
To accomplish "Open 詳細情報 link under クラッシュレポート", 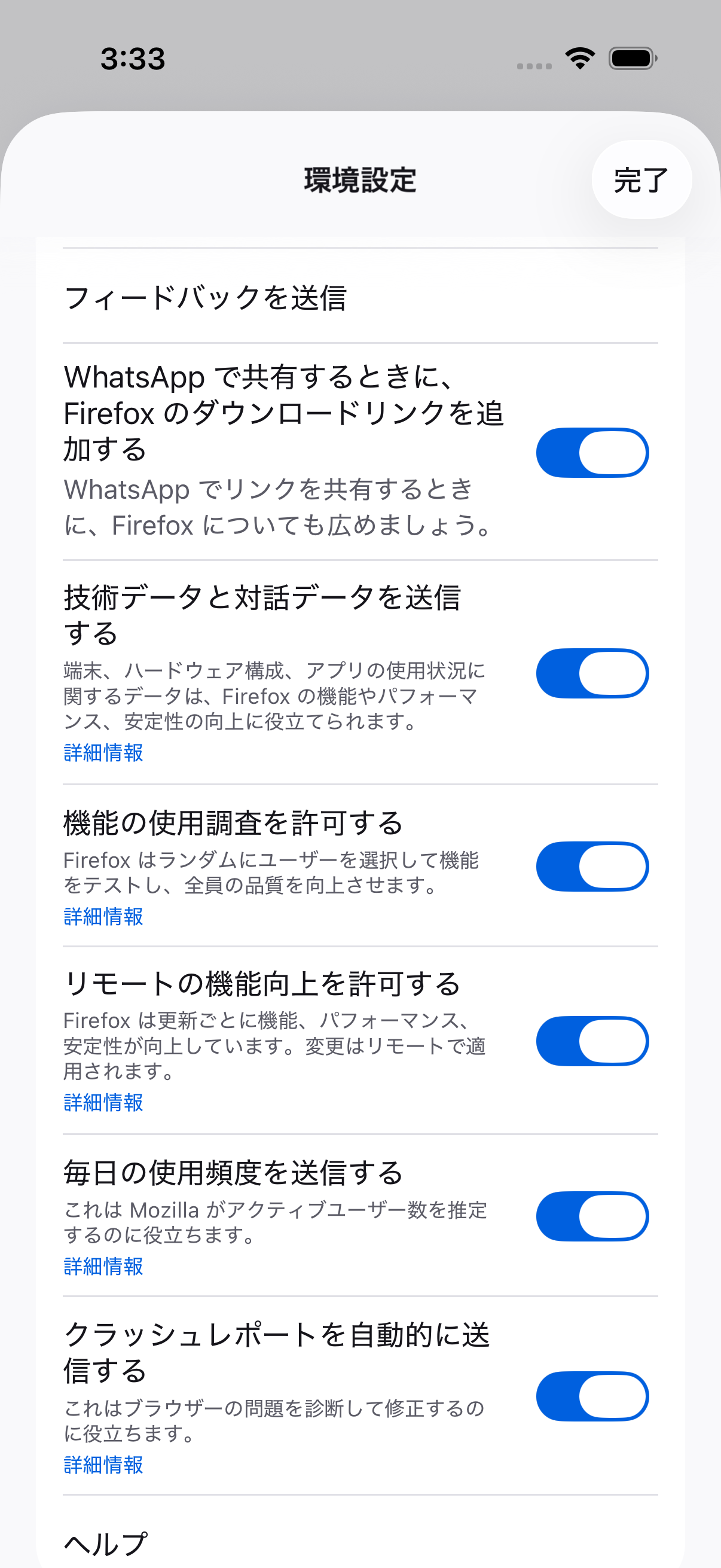I will [x=103, y=1465].
